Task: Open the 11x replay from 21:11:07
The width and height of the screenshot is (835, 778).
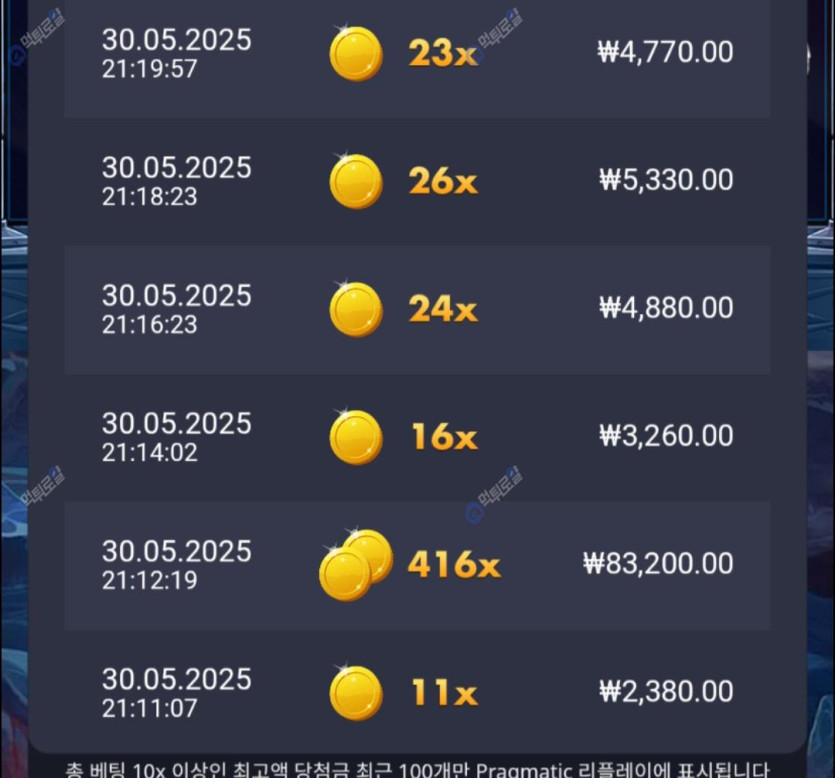Action: click(x=417, y=692)
